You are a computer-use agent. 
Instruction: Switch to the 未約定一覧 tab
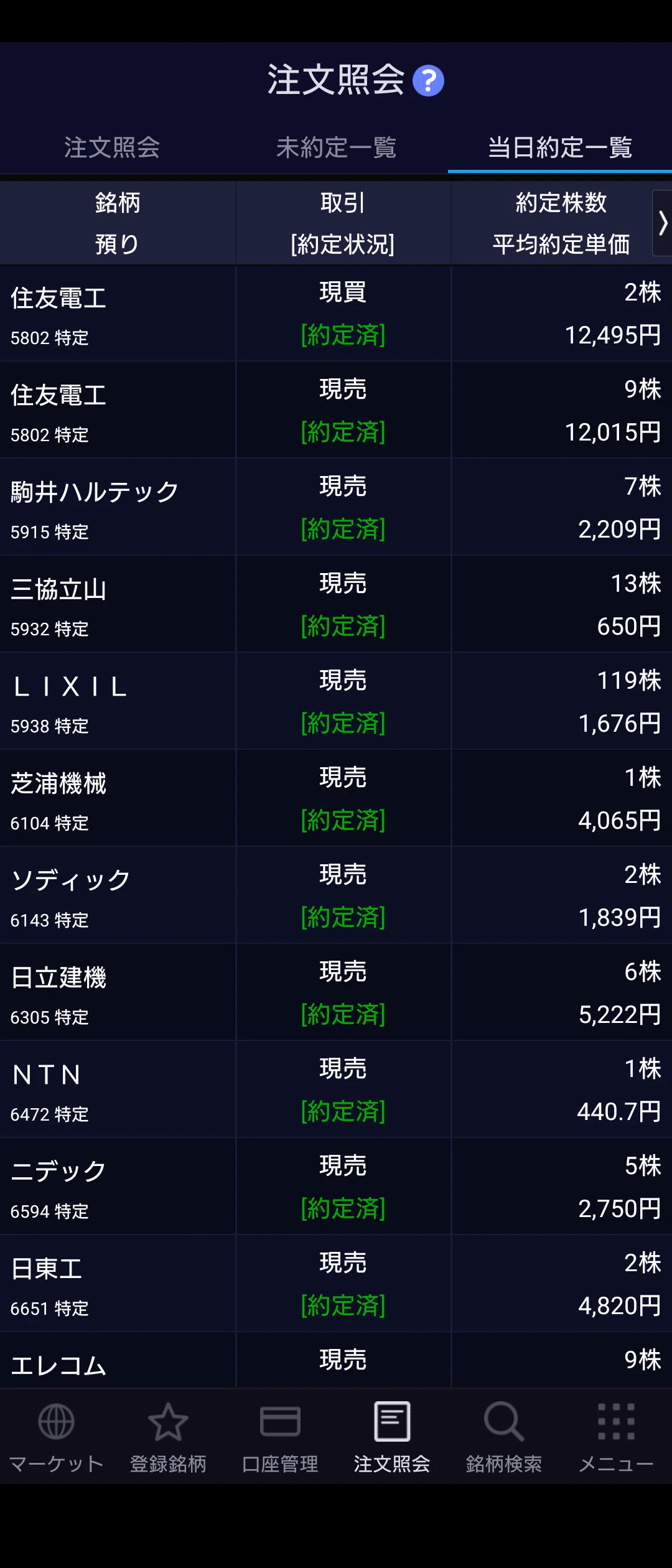click(336, 147)
